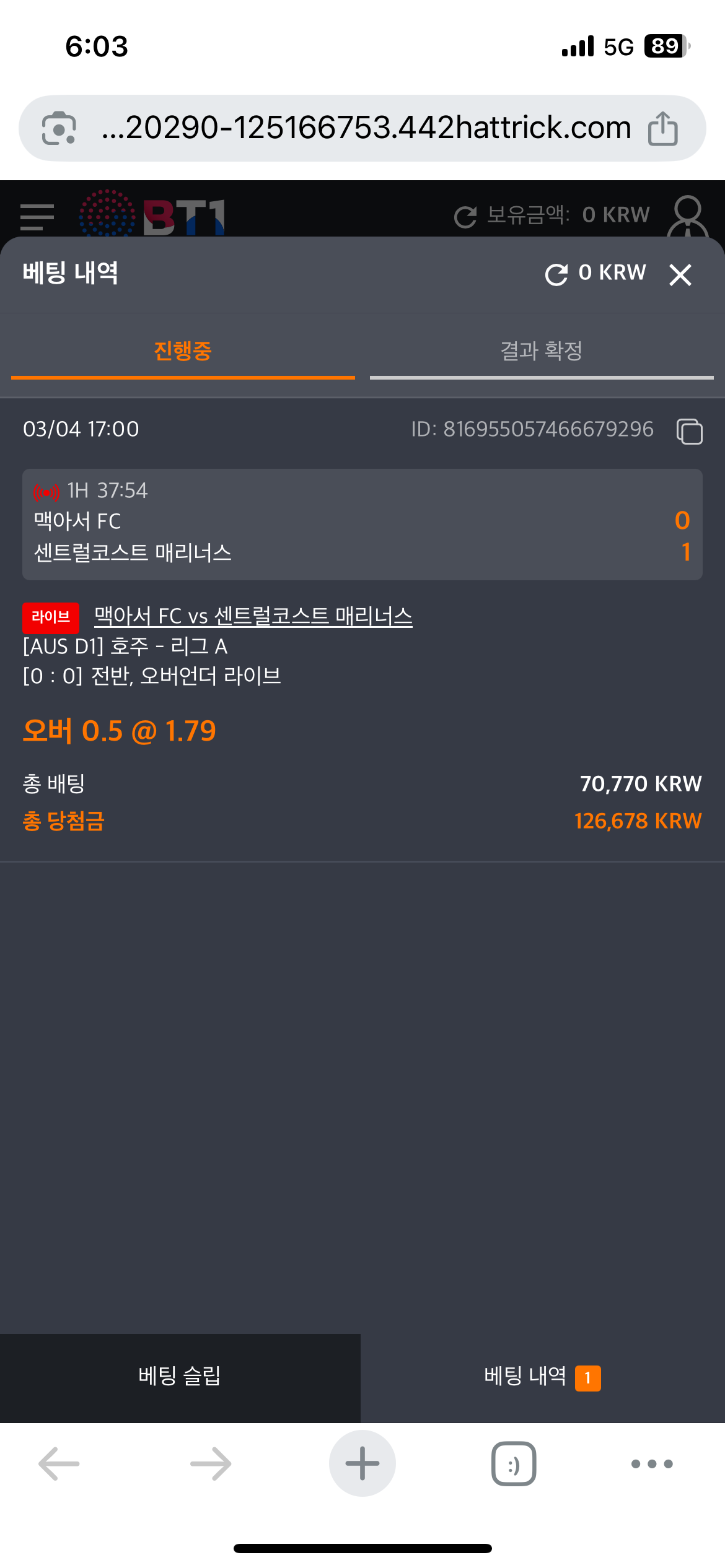Switch to 베팅 슬립 at the bottom
725x1568 pixels.
180,1376
